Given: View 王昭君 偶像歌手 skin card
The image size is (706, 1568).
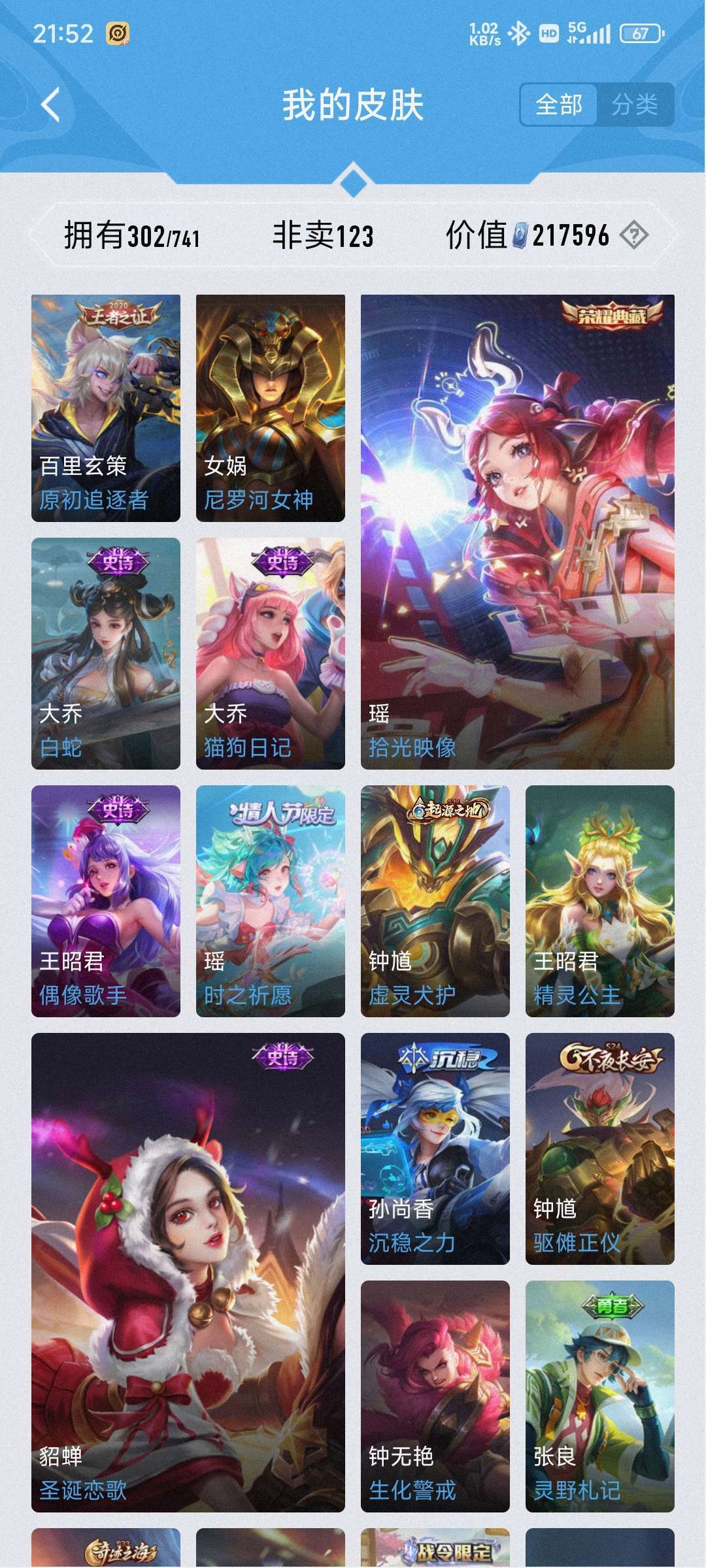Looking at the screenshot, I should pyautogui.click(x=106, y=901).
